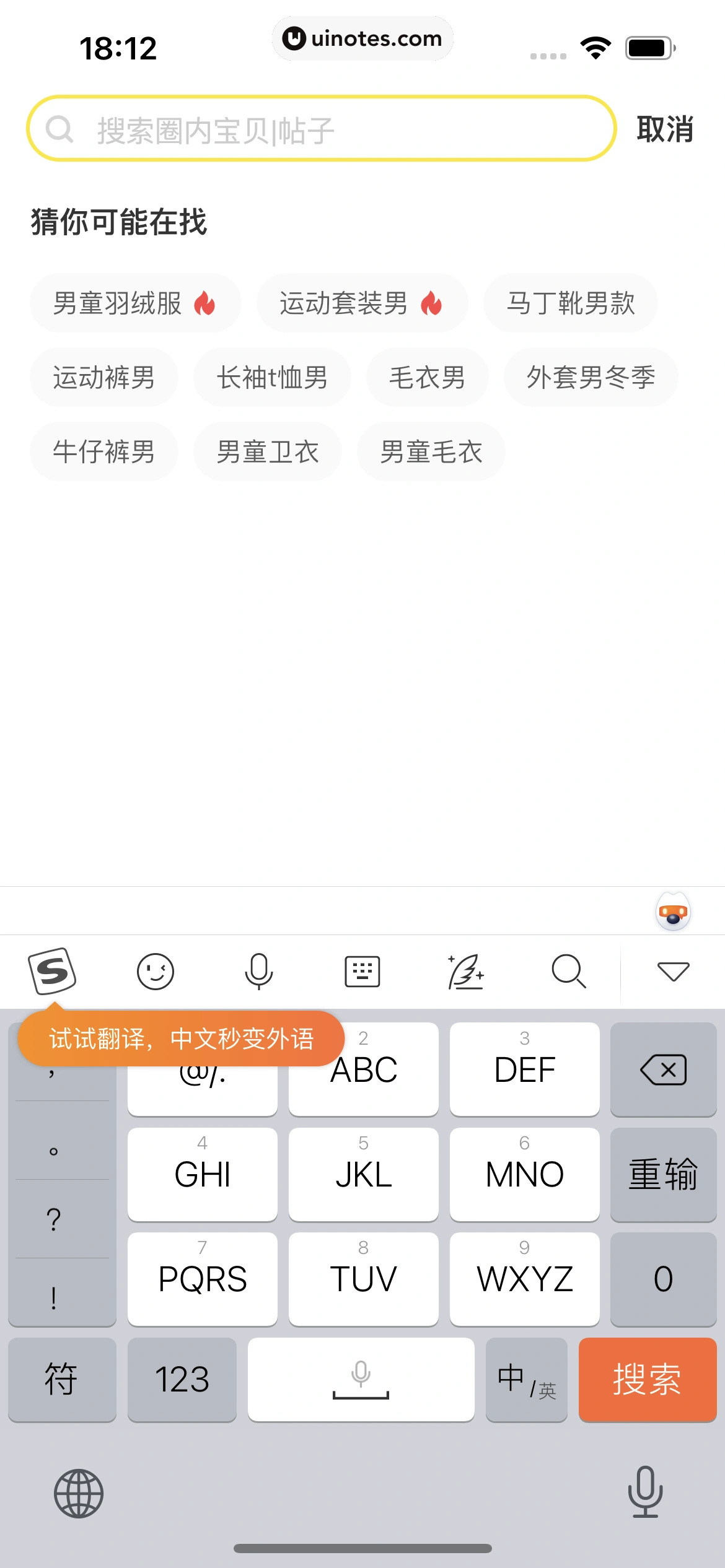Screen dimensions: 725x1568
Task: Select the 马丁靴男款 suggestion chip
Action: tap(569, 303)
